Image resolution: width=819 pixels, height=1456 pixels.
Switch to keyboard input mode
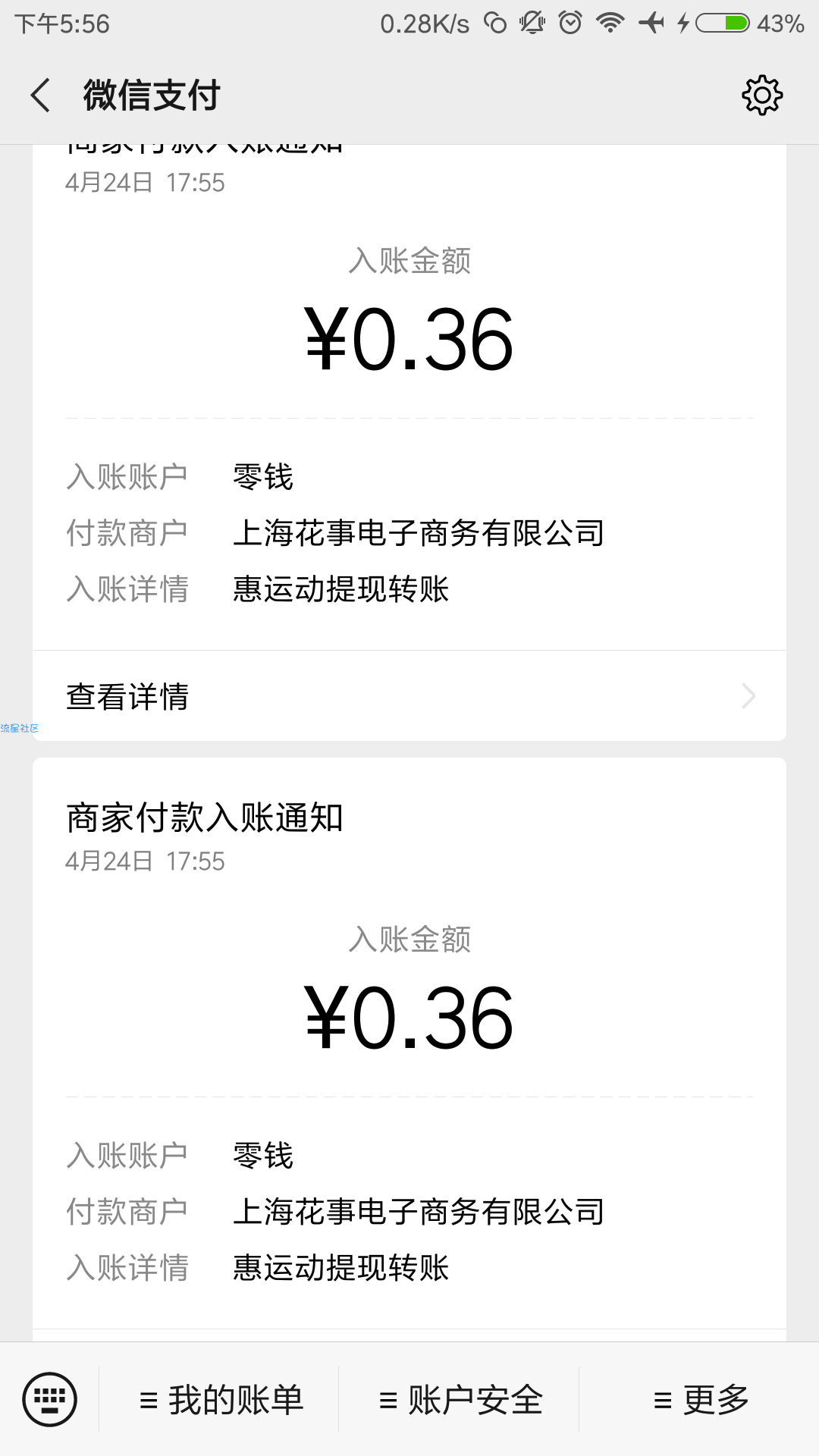(x=50, y=1399)
